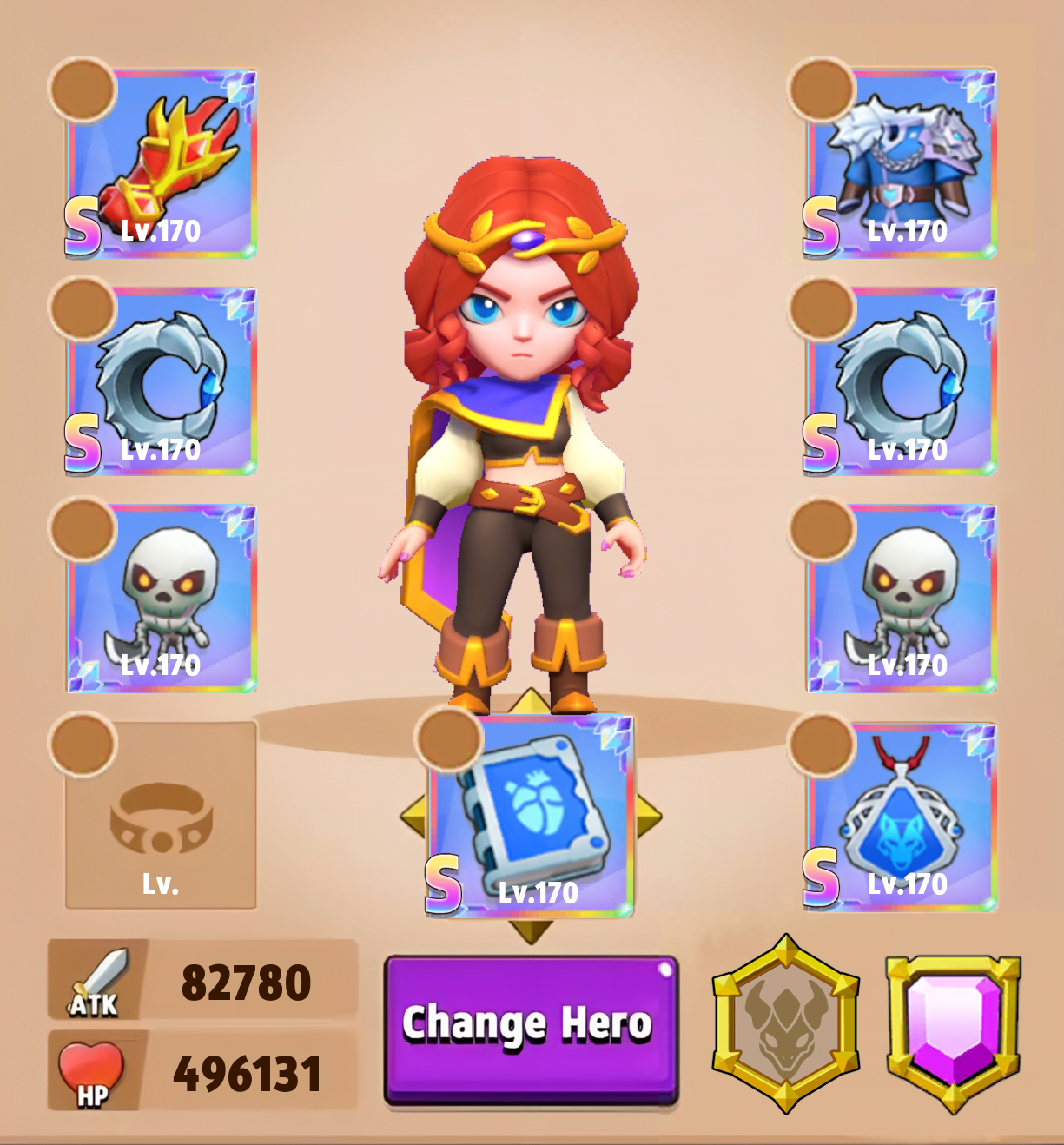The image size is (1064, 1145).
Task: Open the wolf armor equipment slot
Action: click(x=901, y=163)
